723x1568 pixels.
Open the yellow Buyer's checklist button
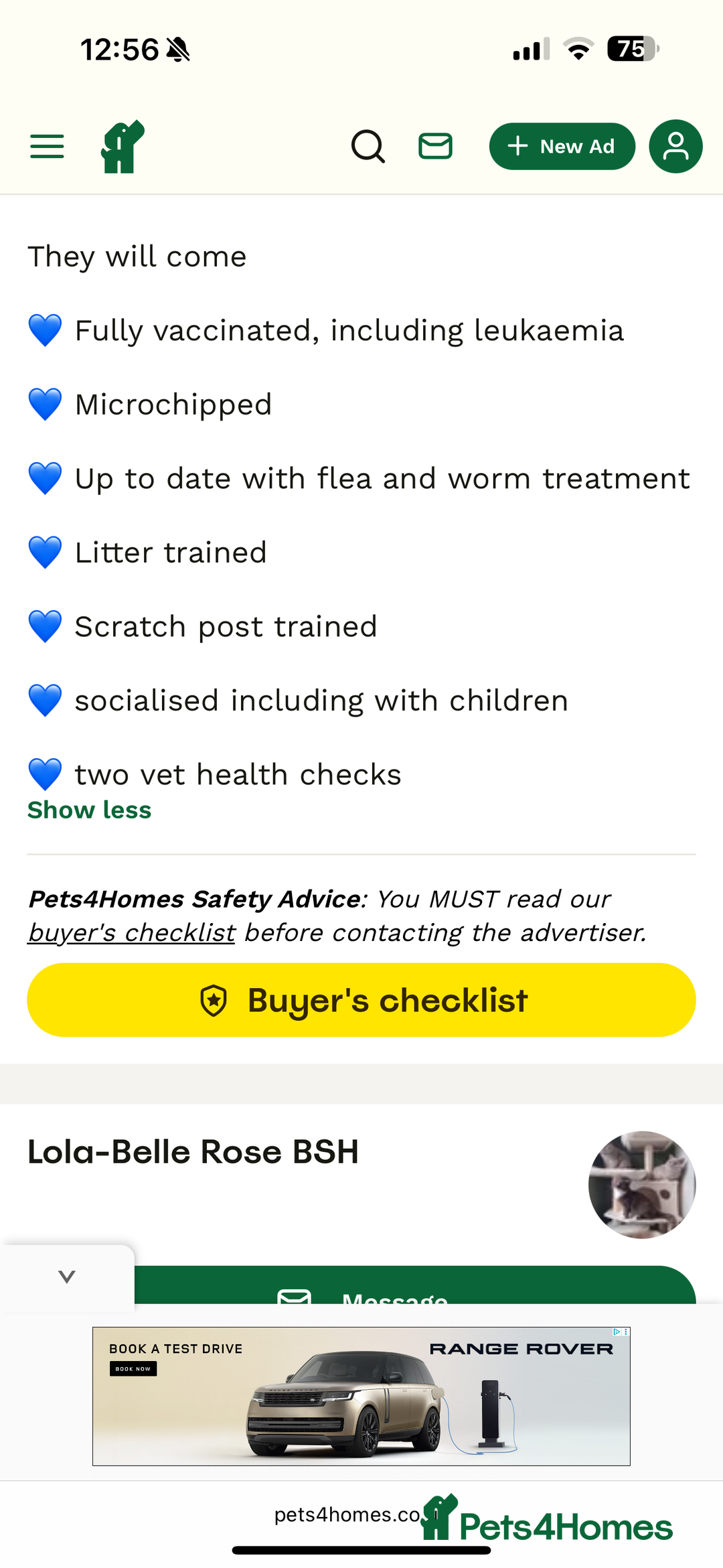pyautogui.click(x=361, y=1000)
